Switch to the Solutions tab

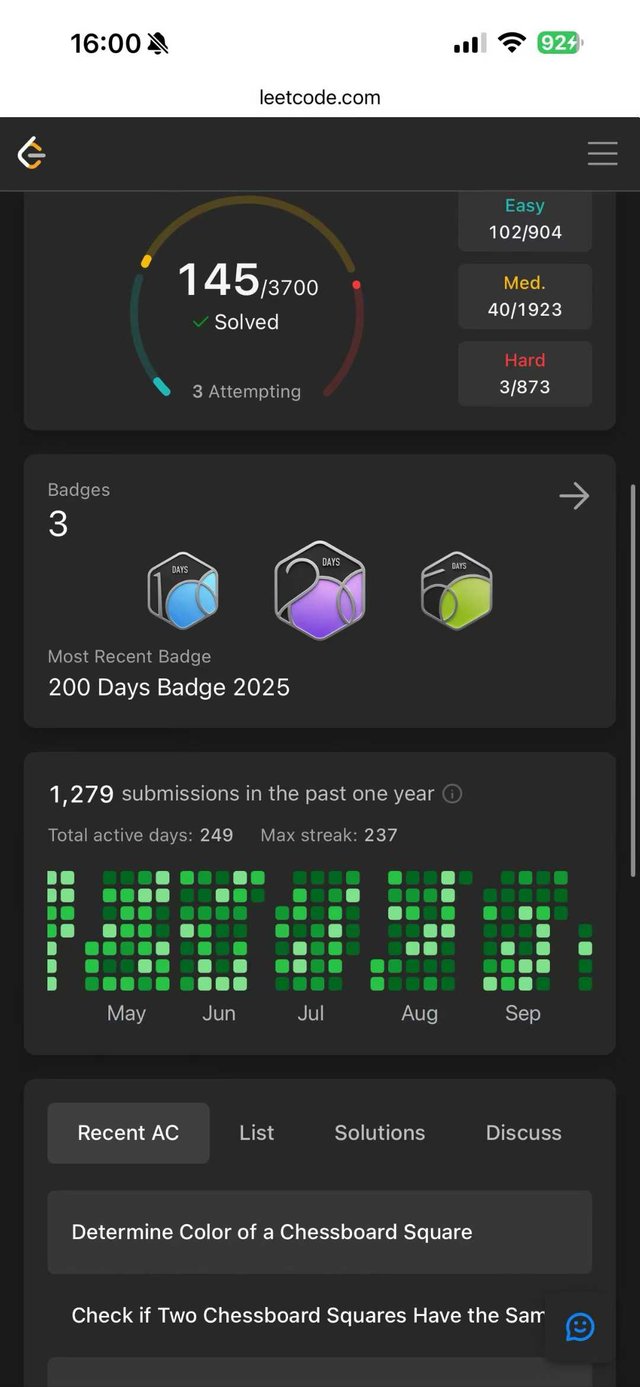click(379, 1133)
